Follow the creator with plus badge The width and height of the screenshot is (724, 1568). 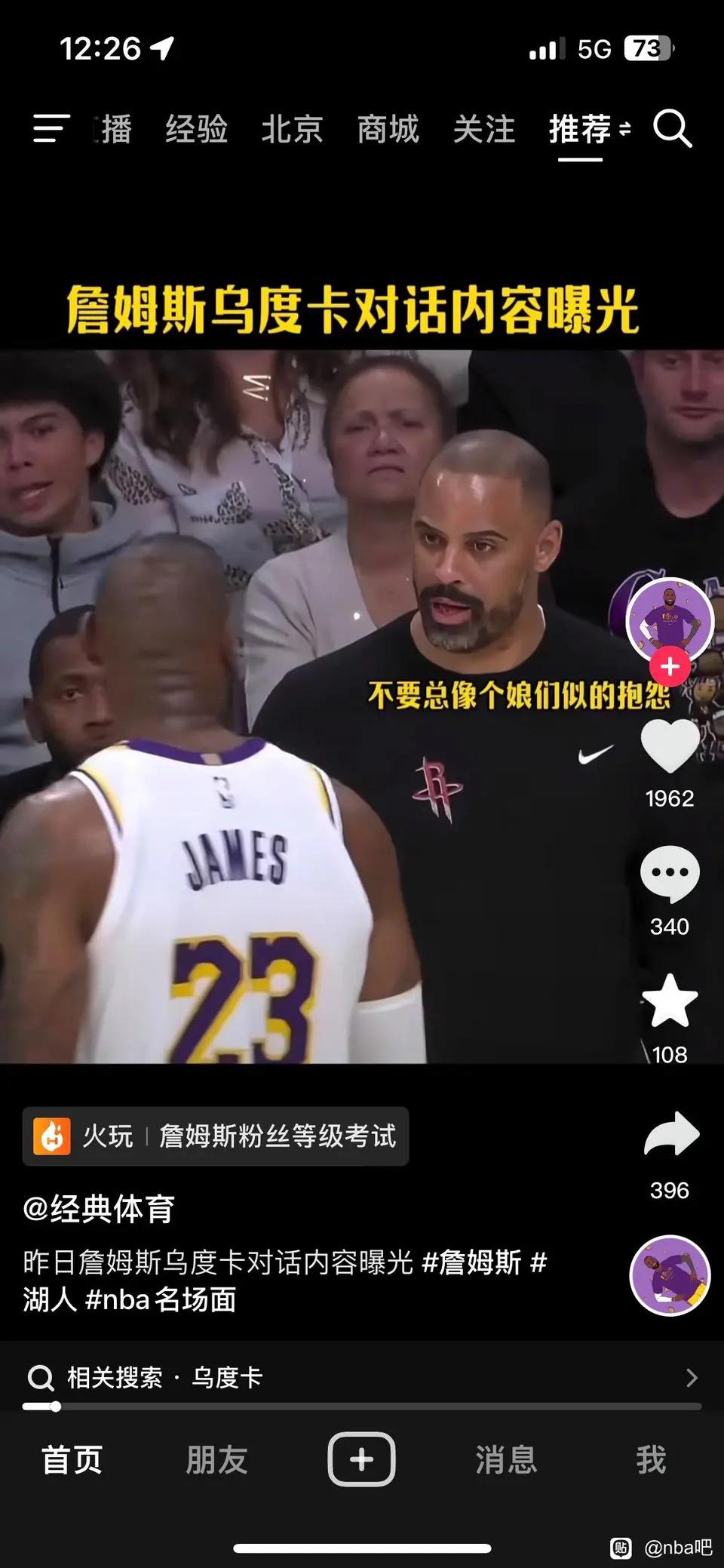point(670,666)
